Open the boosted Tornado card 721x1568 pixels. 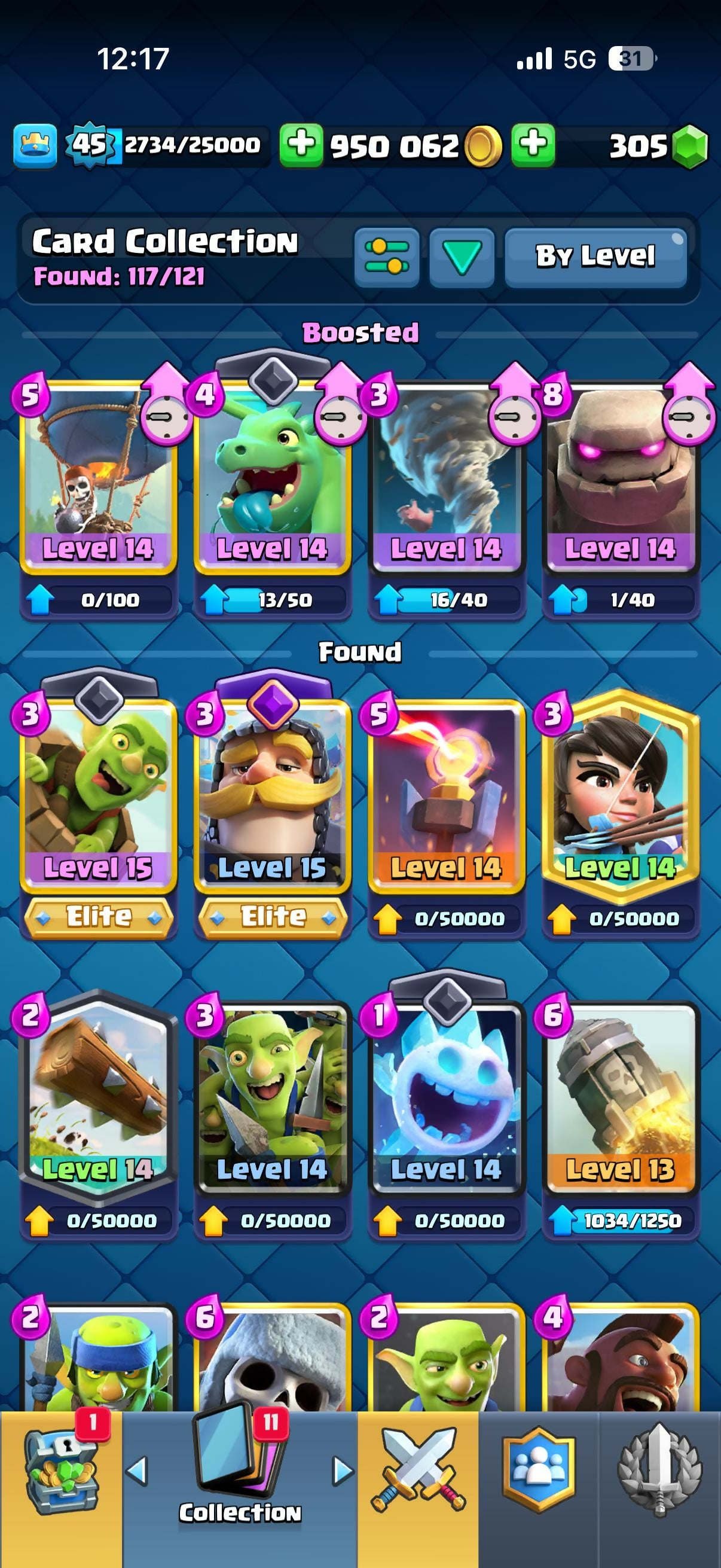(447, 478)
